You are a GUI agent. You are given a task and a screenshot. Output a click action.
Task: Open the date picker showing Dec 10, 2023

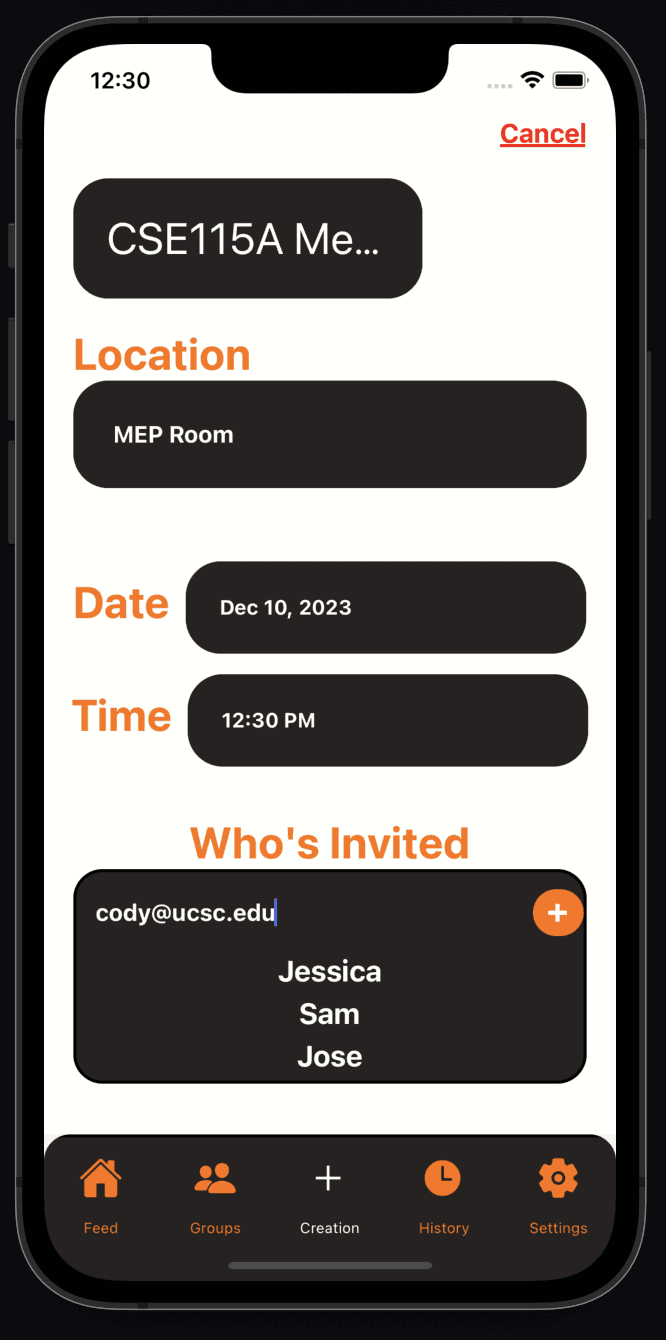(385, 608)
